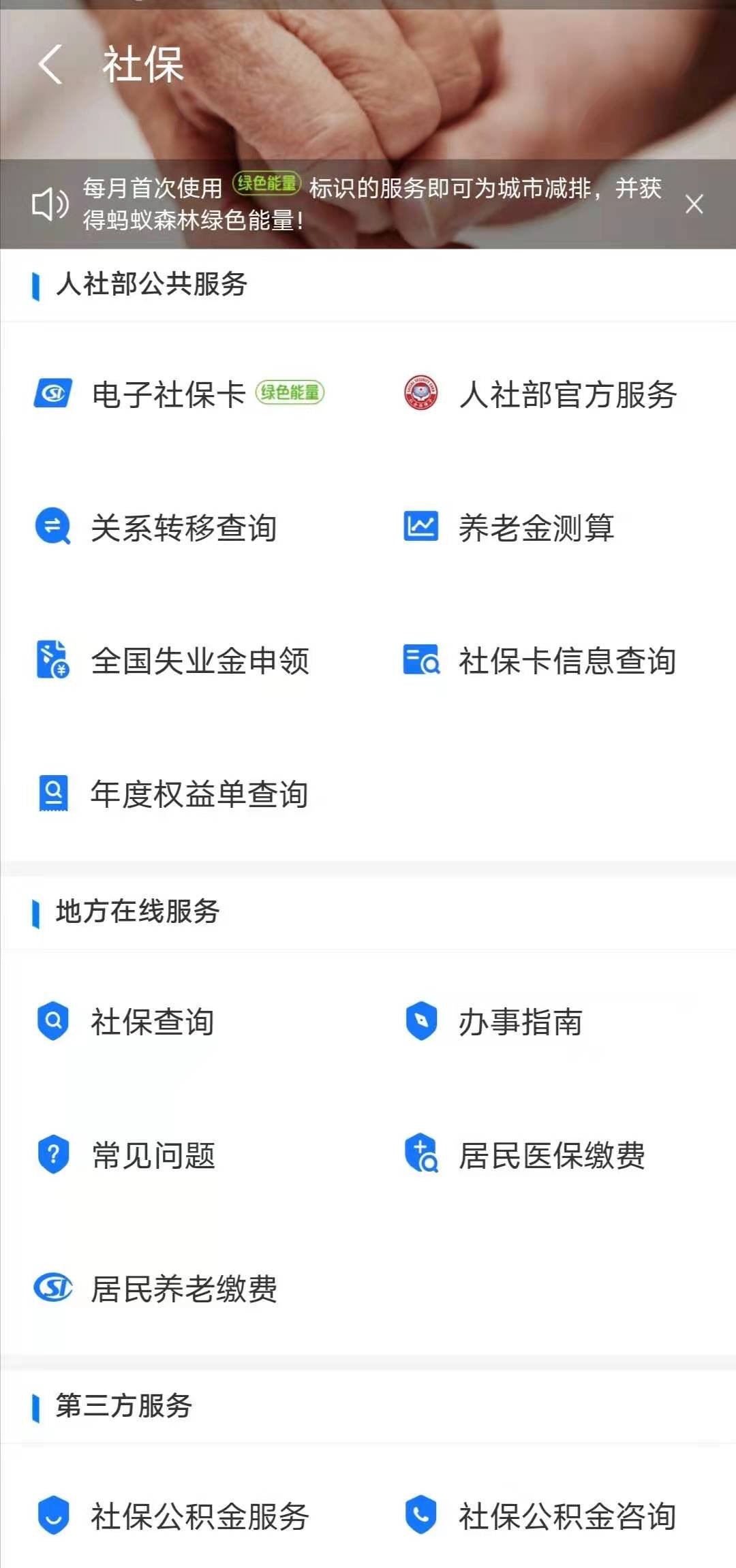Dismiss the green energy notice banner

click(694, 204)
